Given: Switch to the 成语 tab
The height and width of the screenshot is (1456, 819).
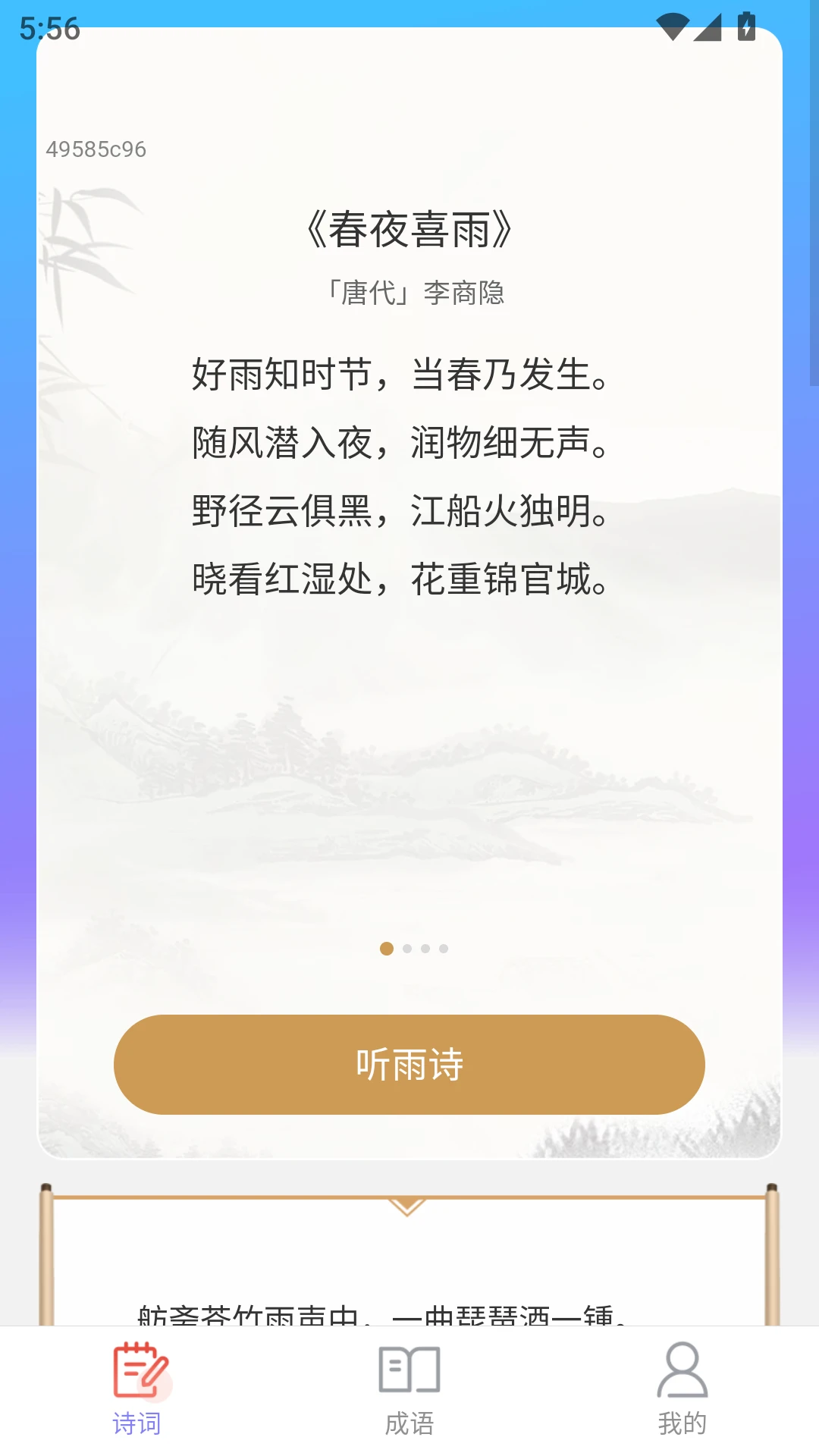Looking at the screenshot, I should (409, 1395).
